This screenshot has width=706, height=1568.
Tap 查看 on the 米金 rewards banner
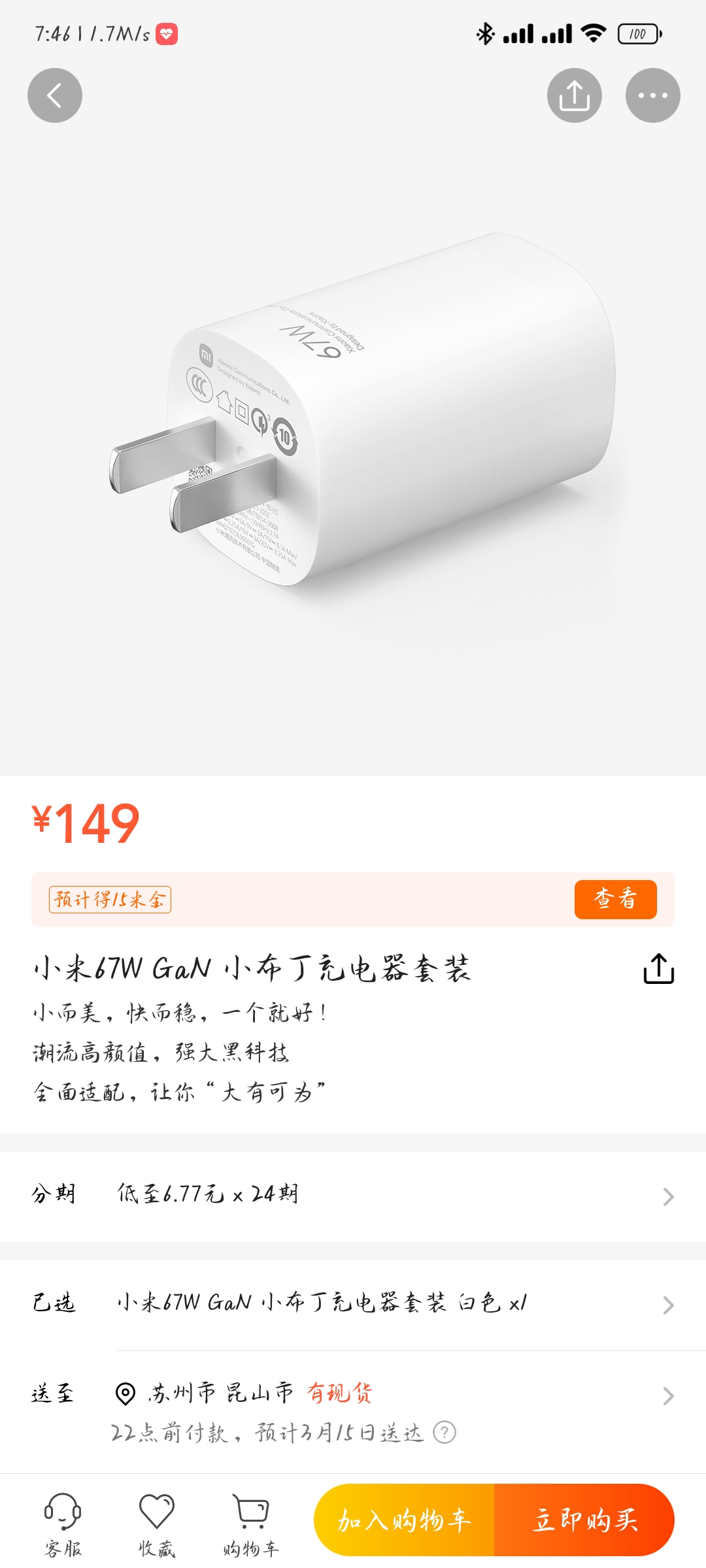[x=615, y=899]
